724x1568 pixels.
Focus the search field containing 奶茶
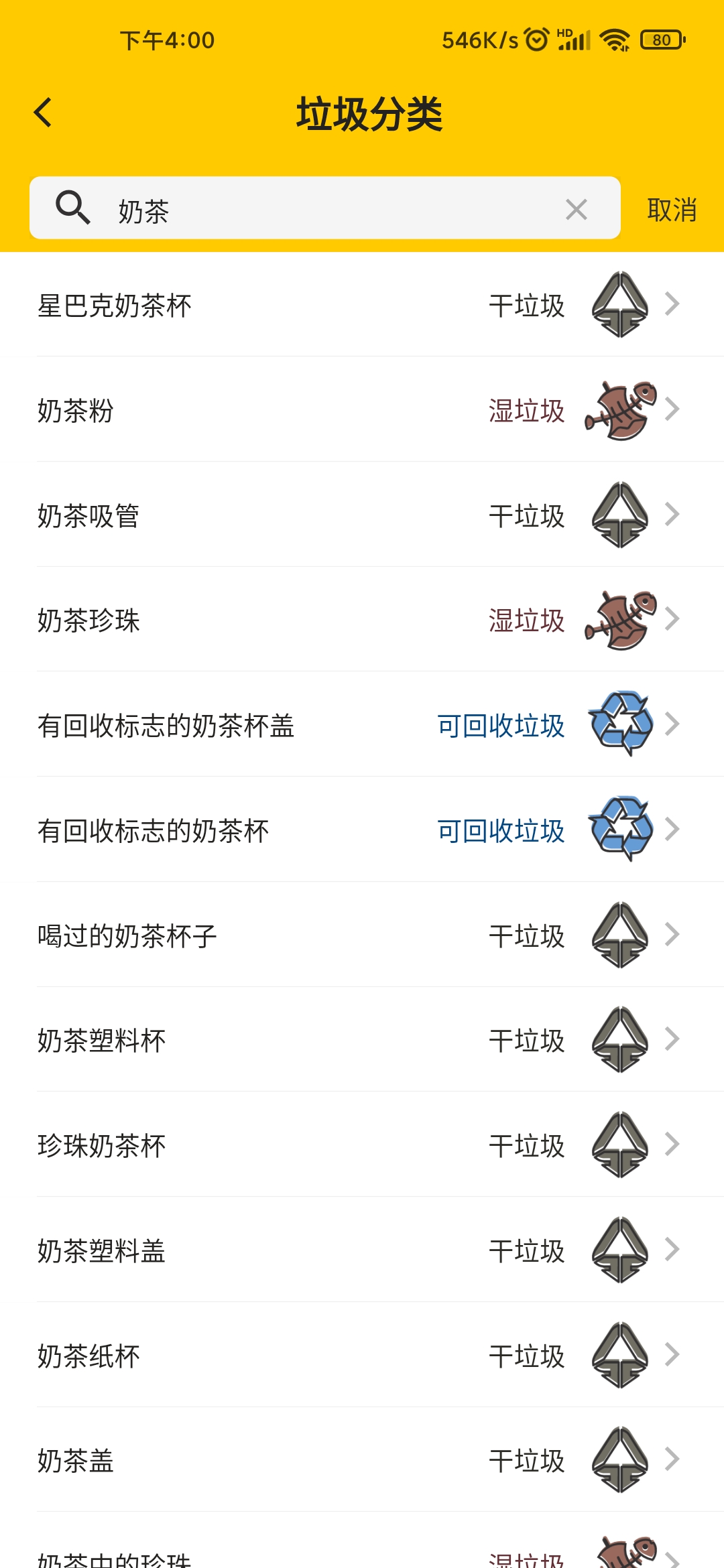click(x=325, y=208)
